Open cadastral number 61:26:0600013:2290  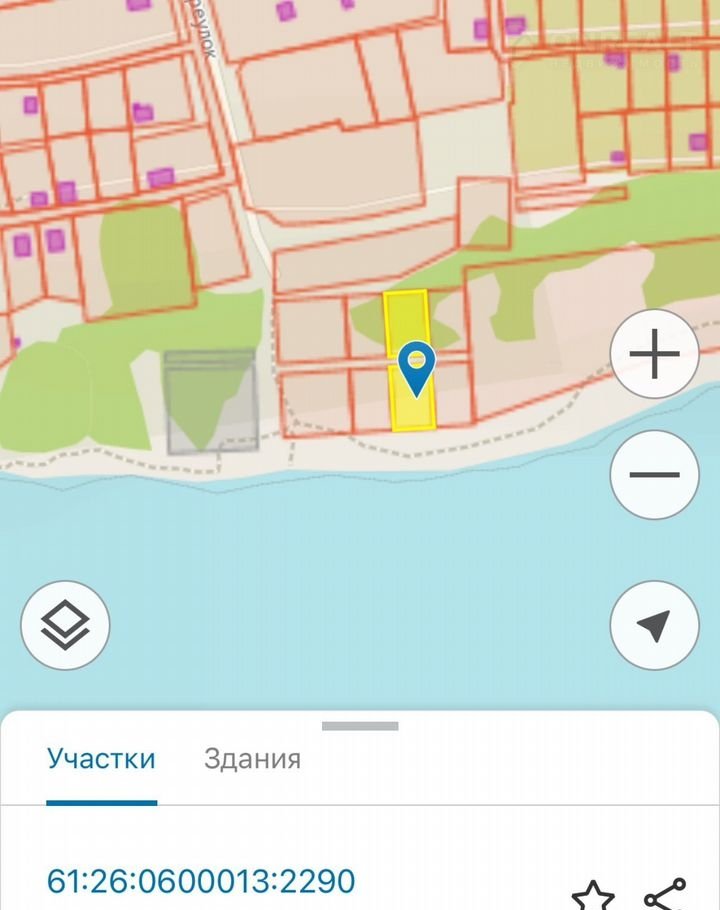201,881
